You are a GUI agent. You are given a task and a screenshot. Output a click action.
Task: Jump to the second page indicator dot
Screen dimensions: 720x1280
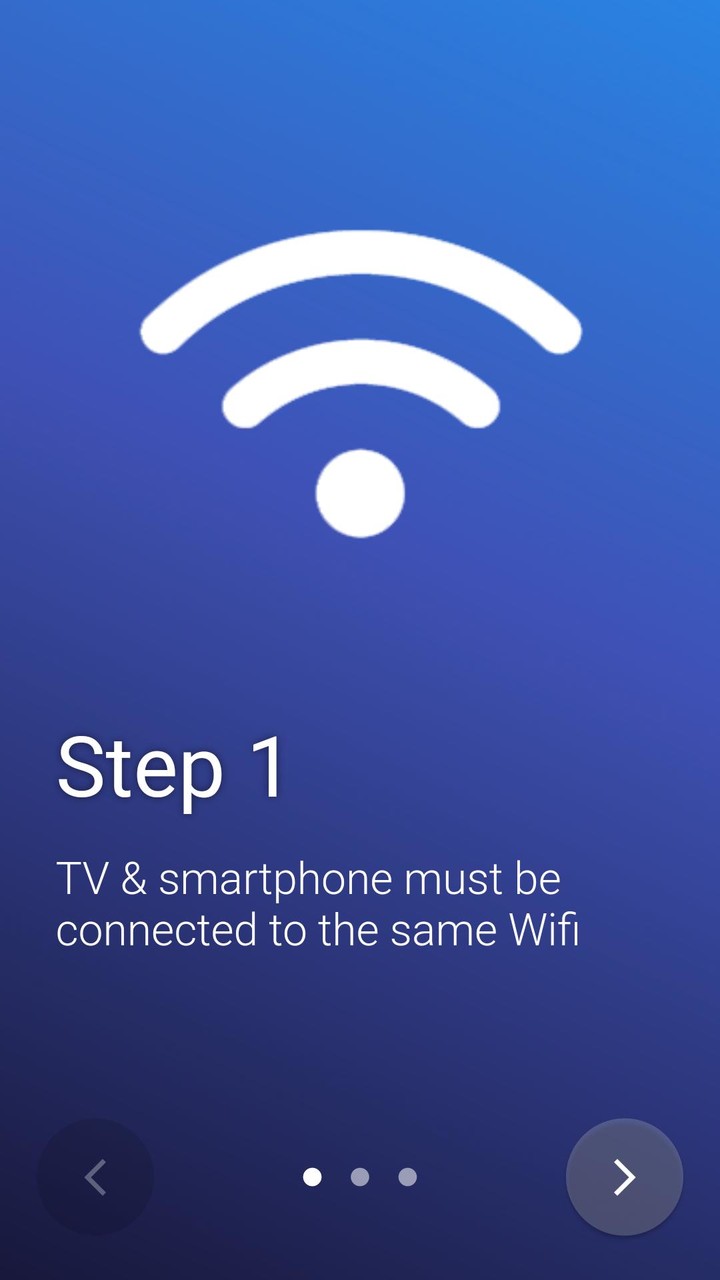(x=360, y=1177)
